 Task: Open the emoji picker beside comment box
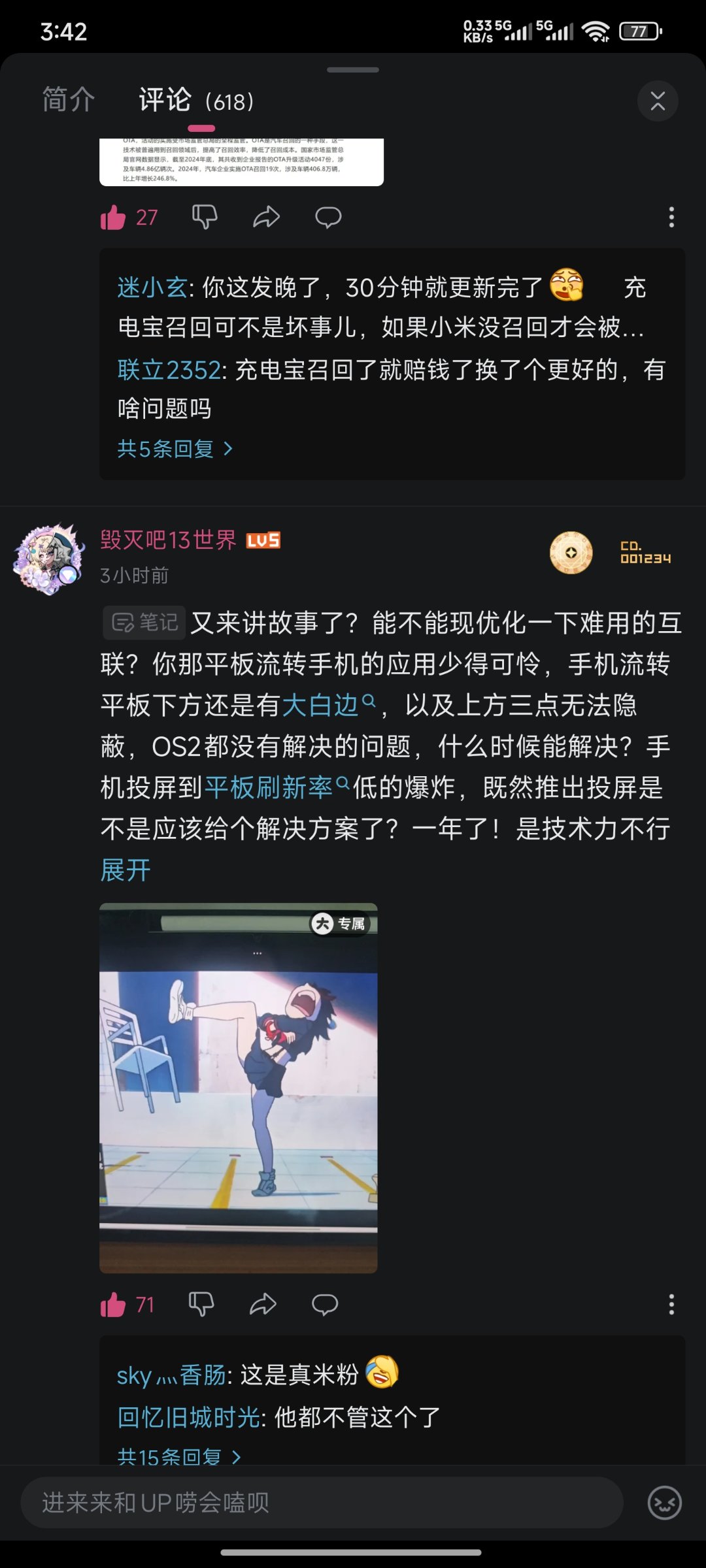tap(664, 1503)
